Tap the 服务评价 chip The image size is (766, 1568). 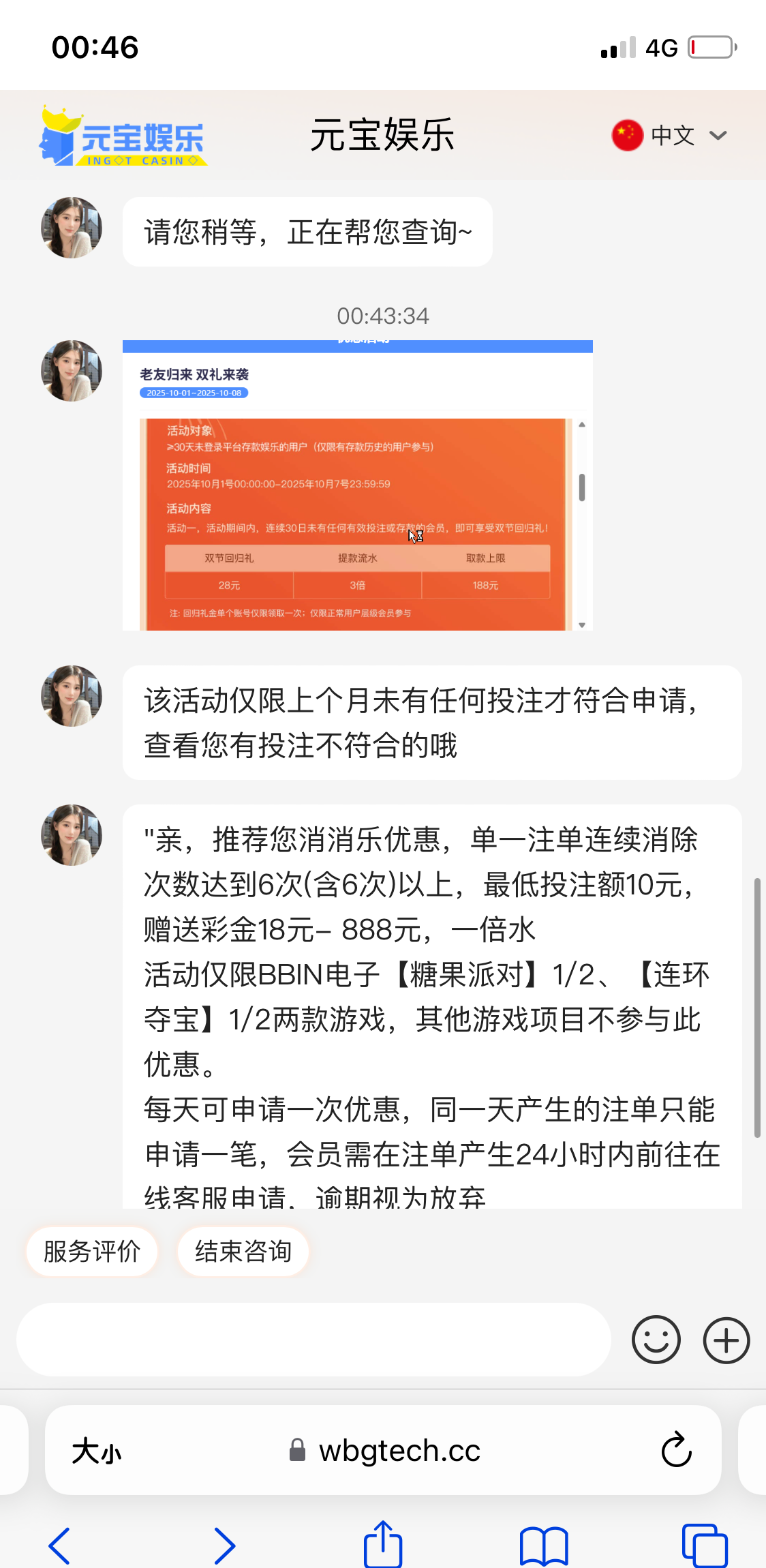[x=92, y=1251]
